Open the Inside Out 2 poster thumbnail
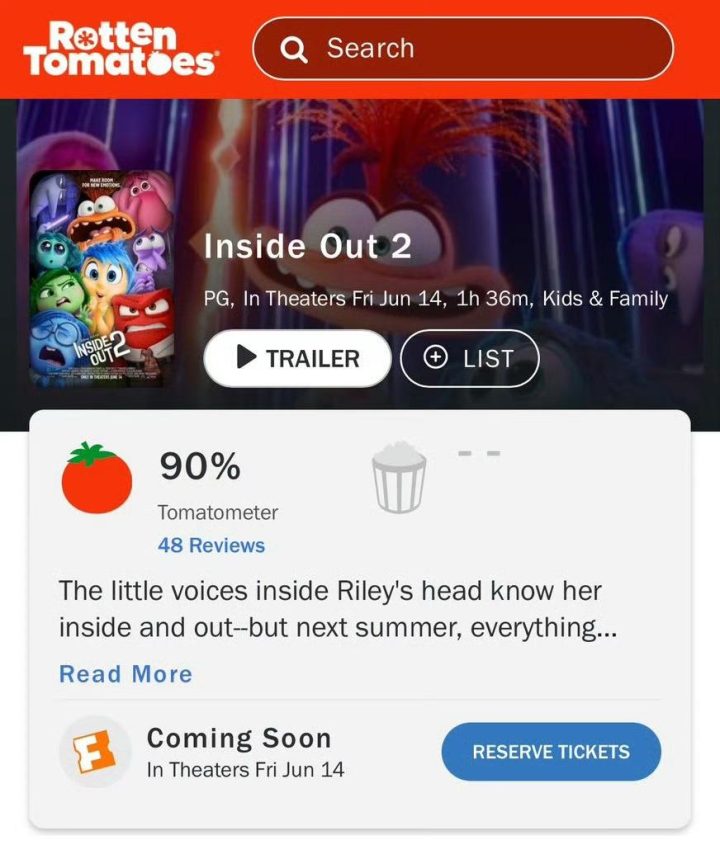The image size is (720, 845). click(x=101, y=280)
